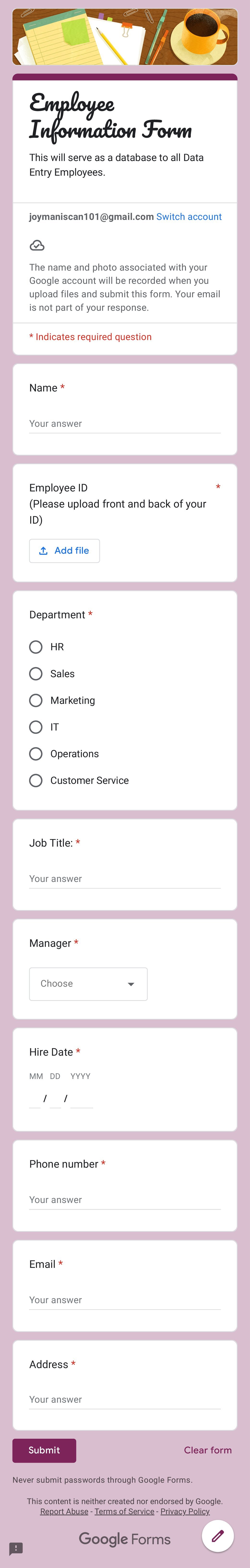Focus the Name answer field
This screenshot has height=1568, width=250.
pyautogui.click(x=125, y=424)
